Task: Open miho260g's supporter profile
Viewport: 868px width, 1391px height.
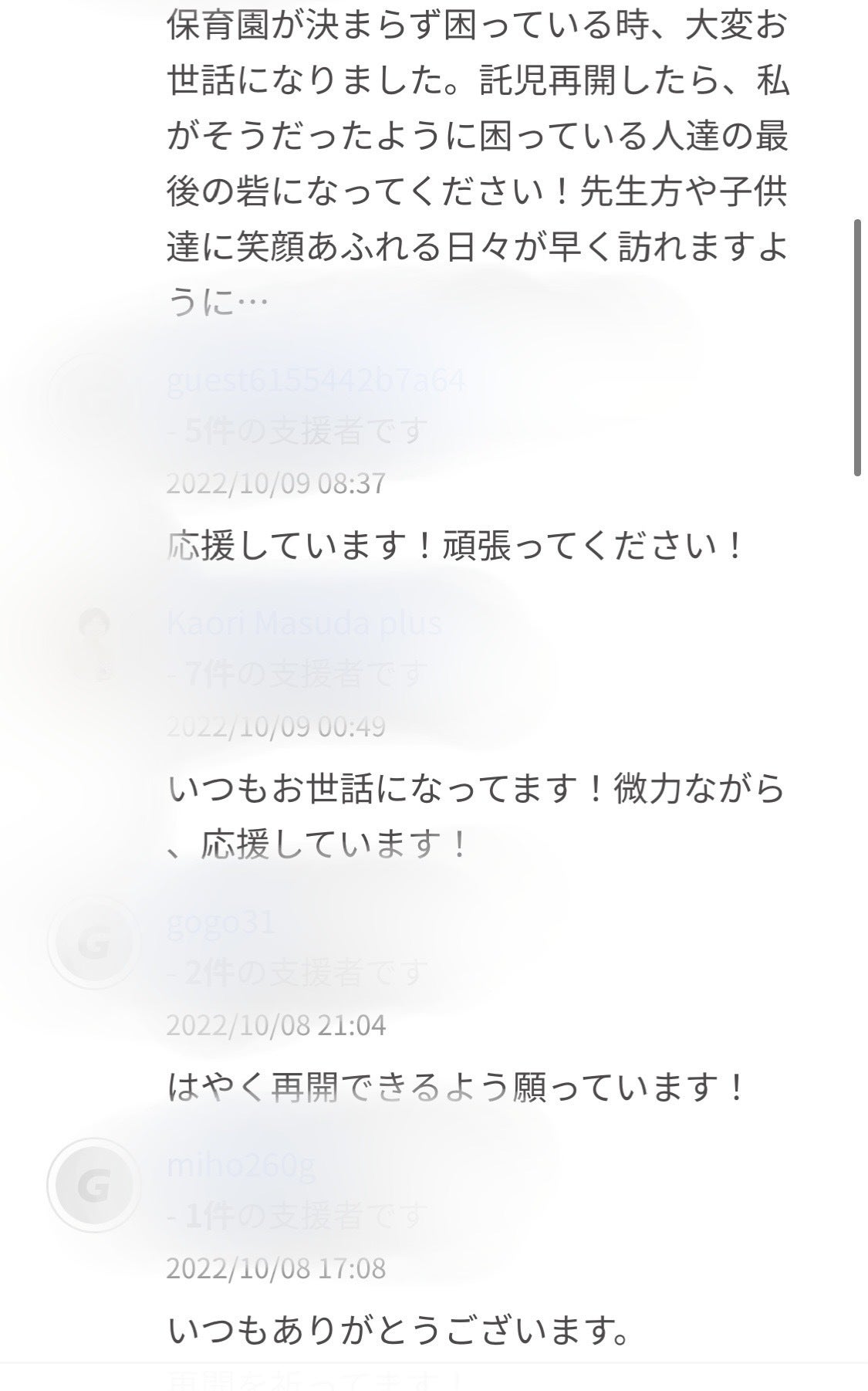Action: pyautogui.click(x=241, y=1166)
